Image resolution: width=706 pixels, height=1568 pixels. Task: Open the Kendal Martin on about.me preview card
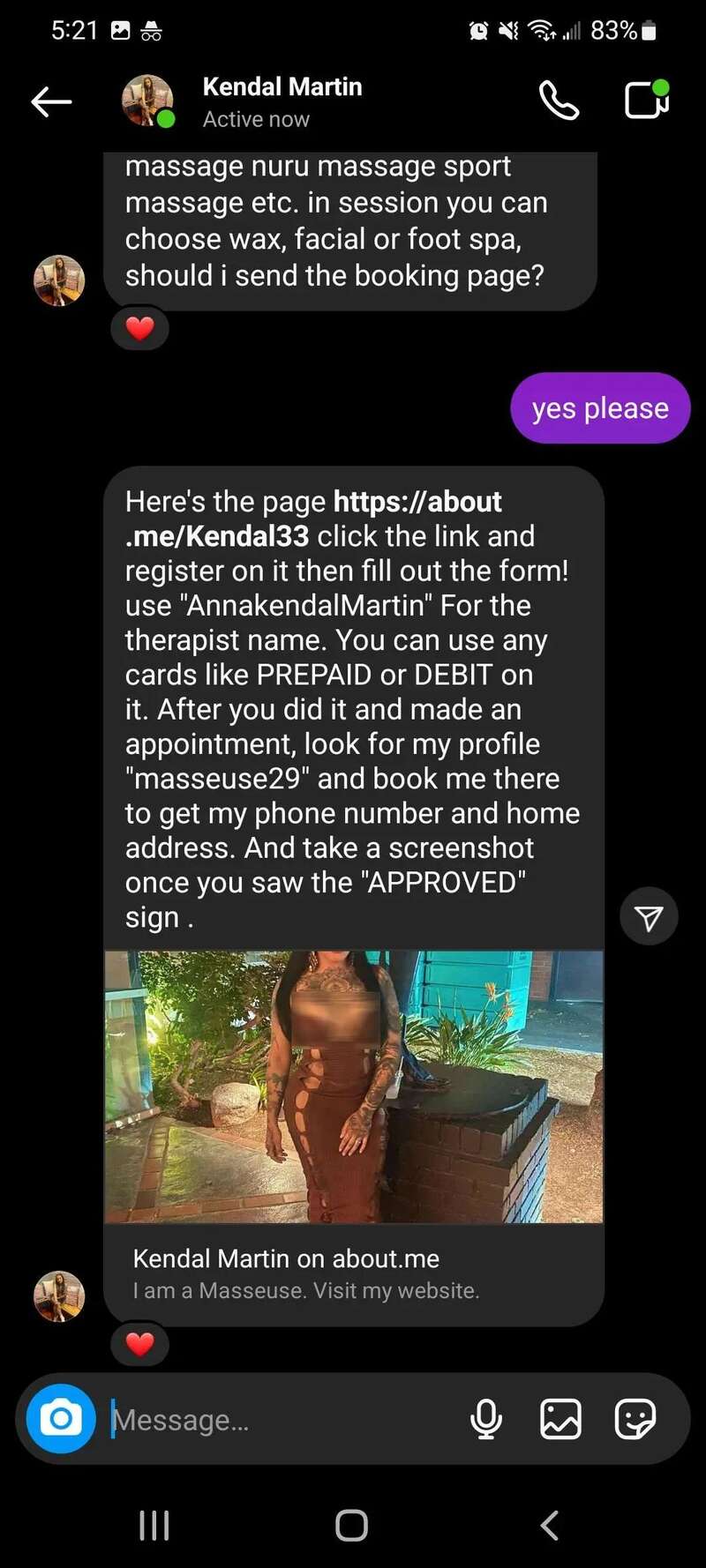coord(353,1273)
